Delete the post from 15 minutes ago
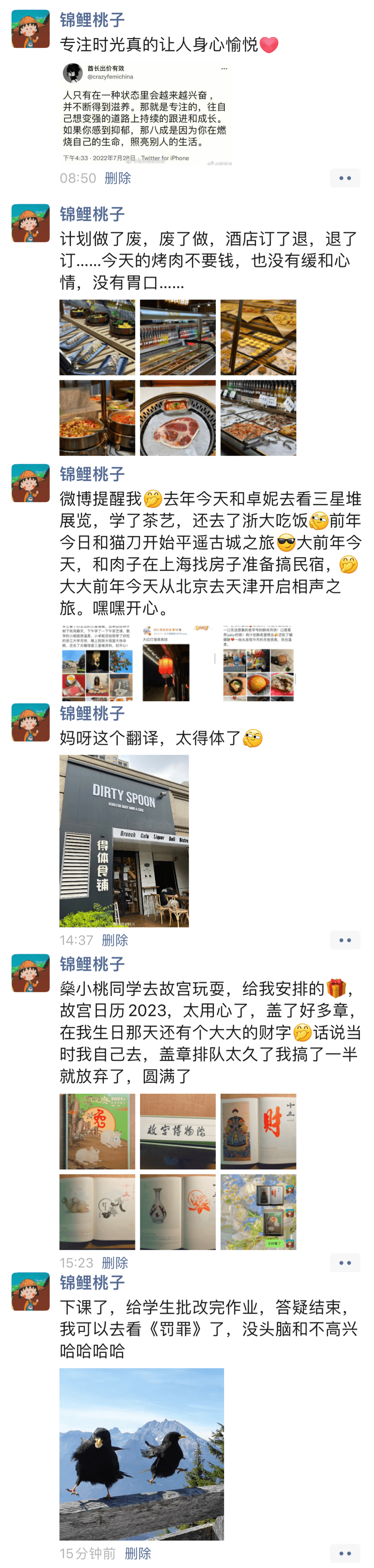The image size is (374, 1568). click(x=138, y=1553)
